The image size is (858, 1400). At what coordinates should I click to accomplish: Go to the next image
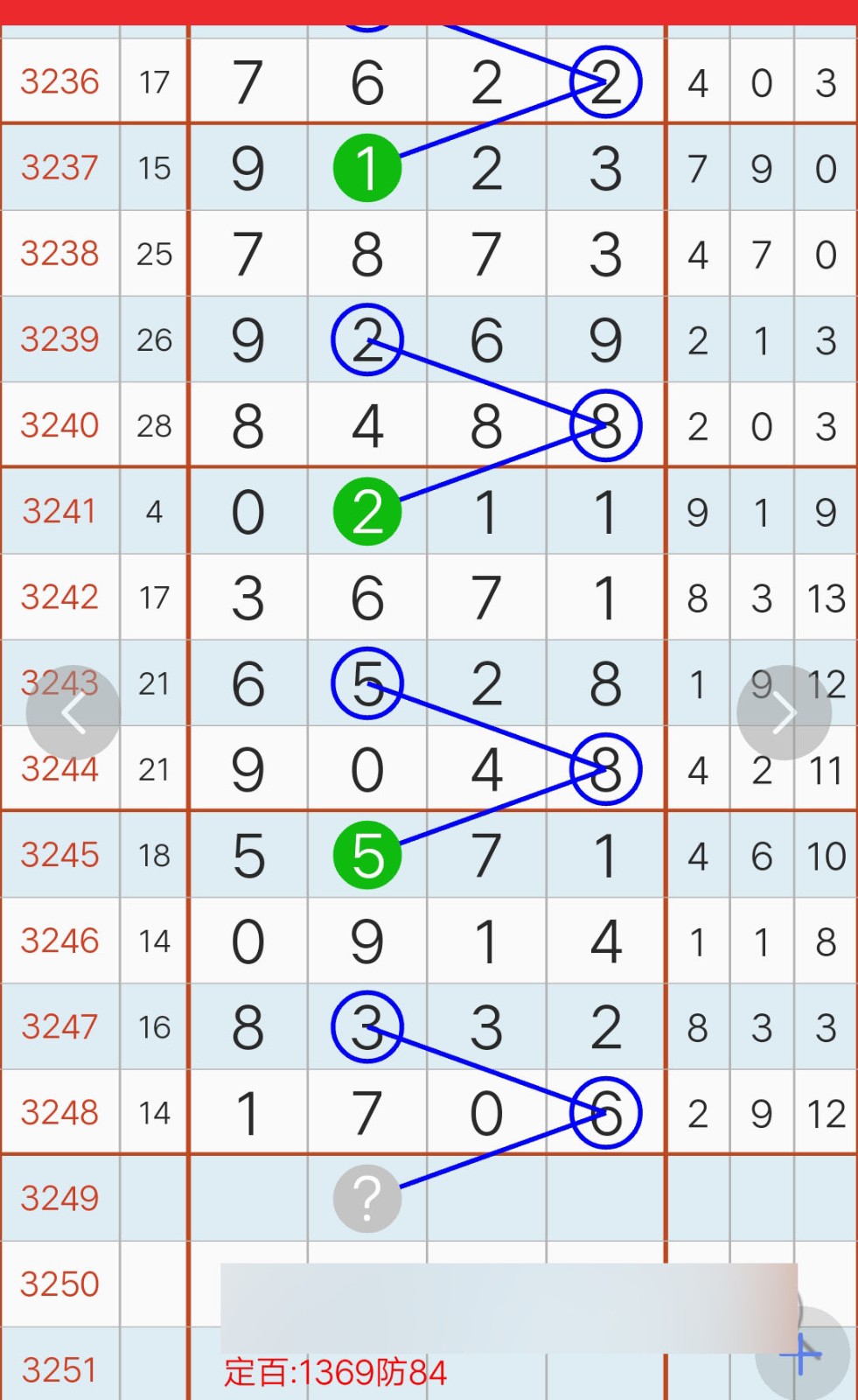[x=784, y=713]
